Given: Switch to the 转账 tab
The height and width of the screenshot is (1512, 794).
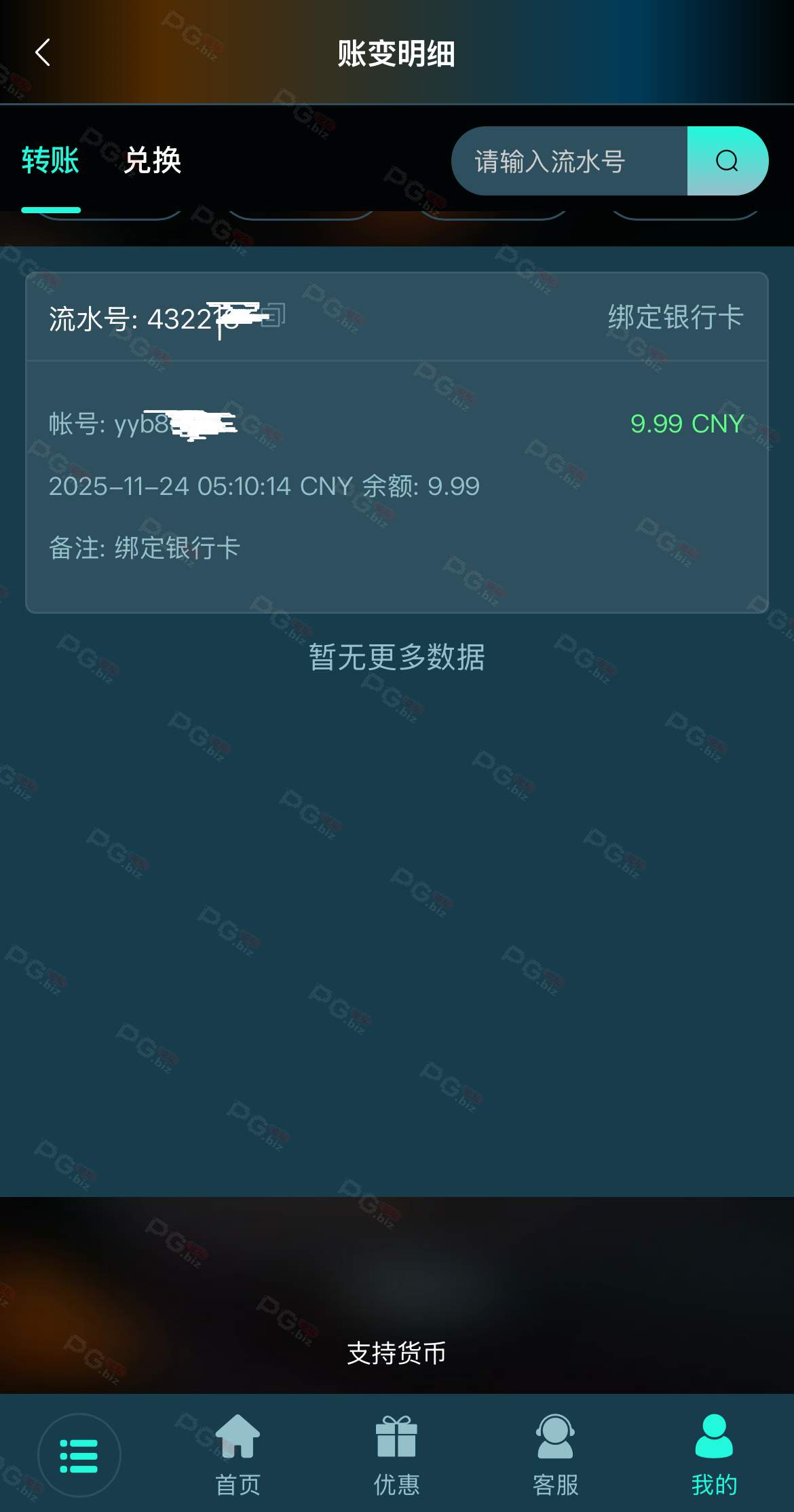Looking at the screenshot, I should click(50, 161).
